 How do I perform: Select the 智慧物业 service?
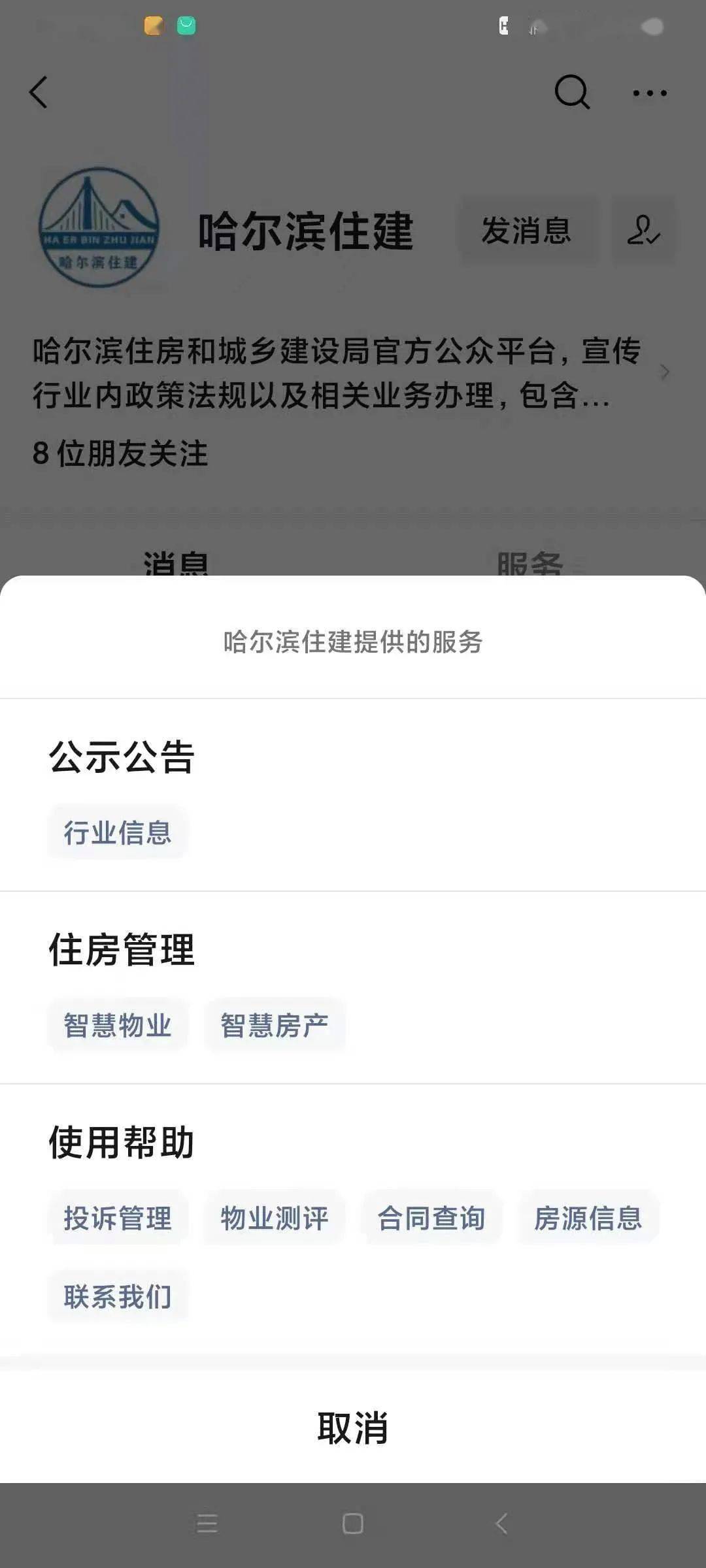[118, 1025]
